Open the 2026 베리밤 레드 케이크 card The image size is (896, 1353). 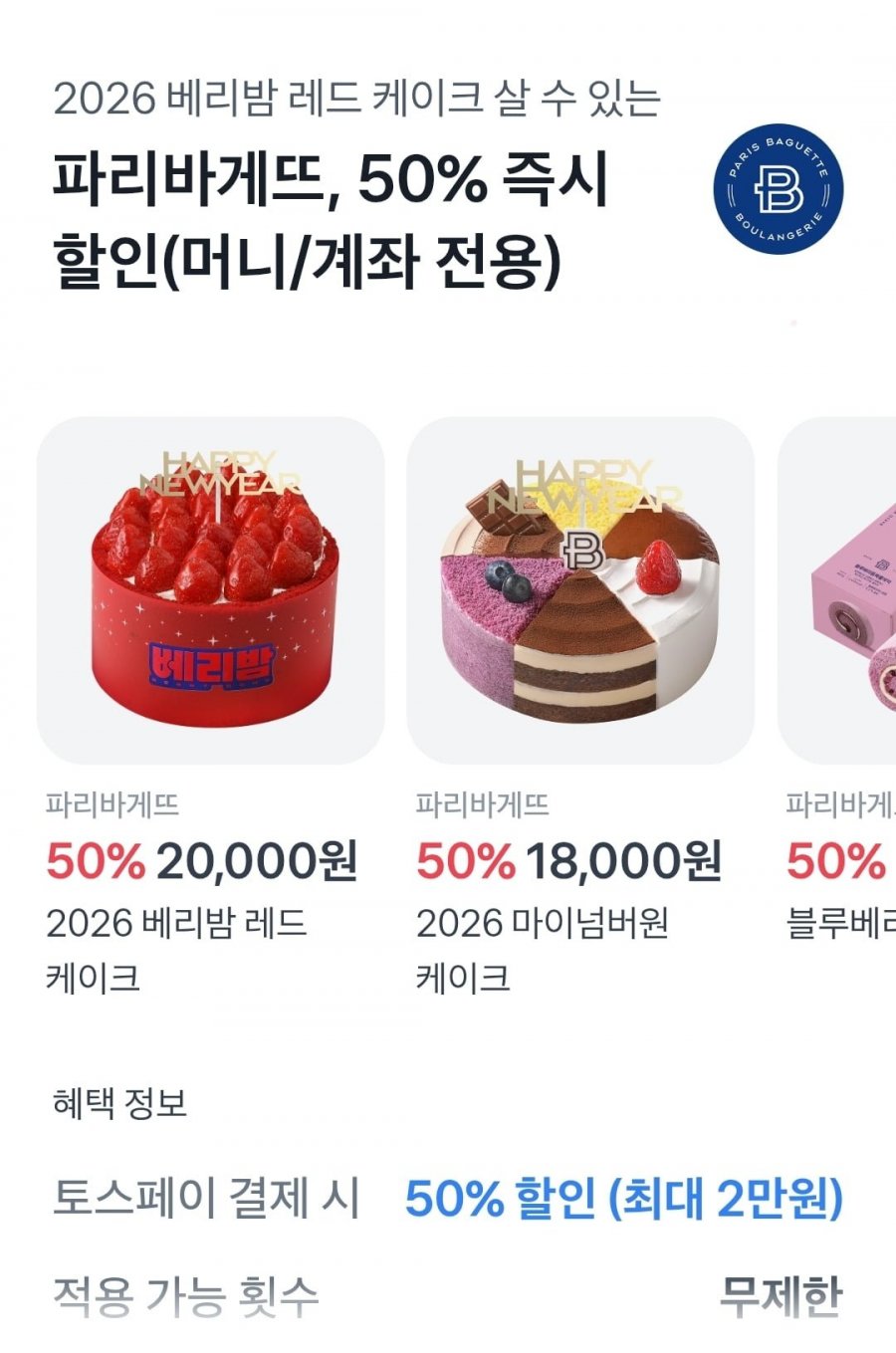point(210,590)
